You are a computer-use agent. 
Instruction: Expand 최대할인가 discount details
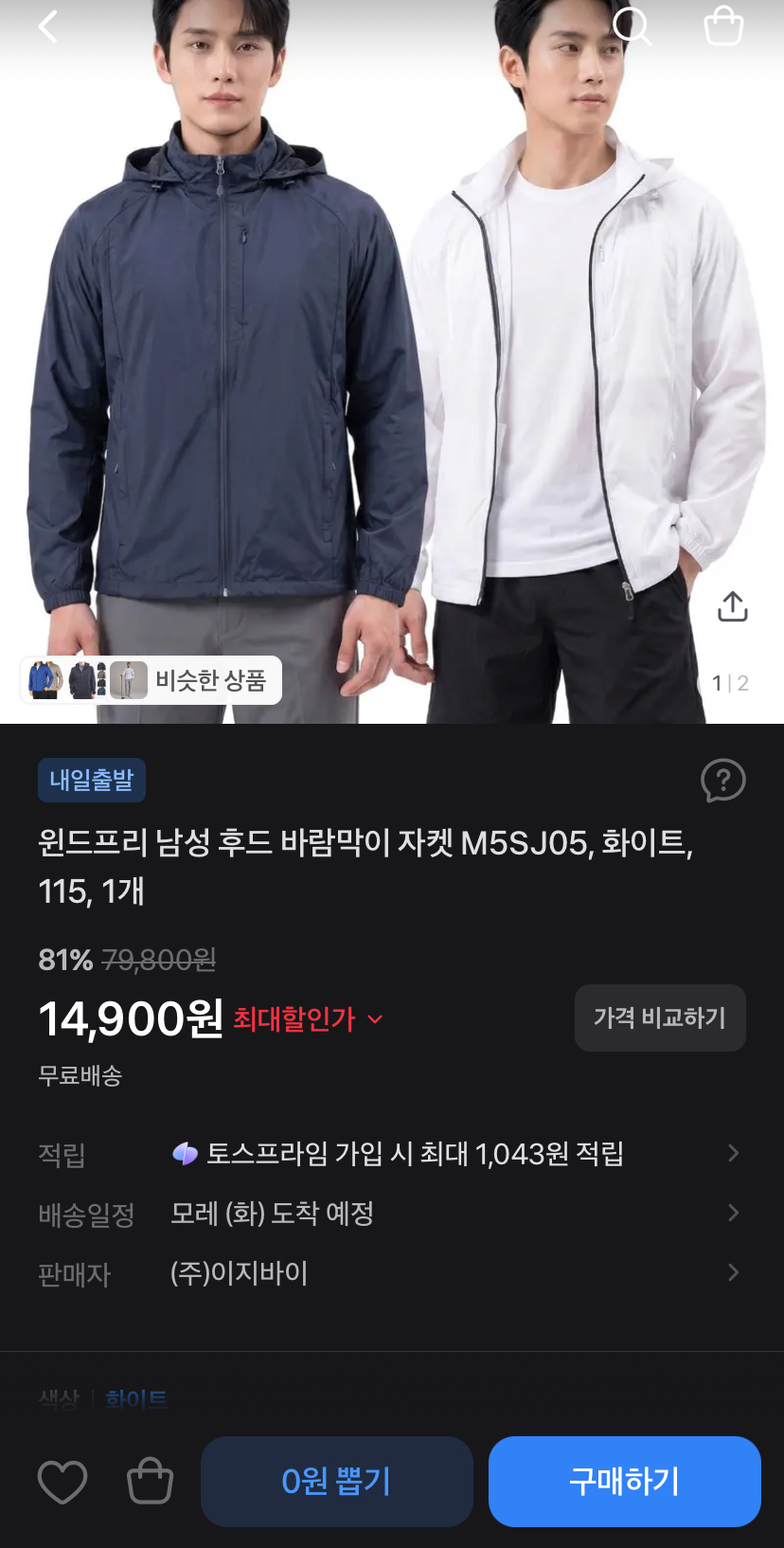tap(308, 1019)
